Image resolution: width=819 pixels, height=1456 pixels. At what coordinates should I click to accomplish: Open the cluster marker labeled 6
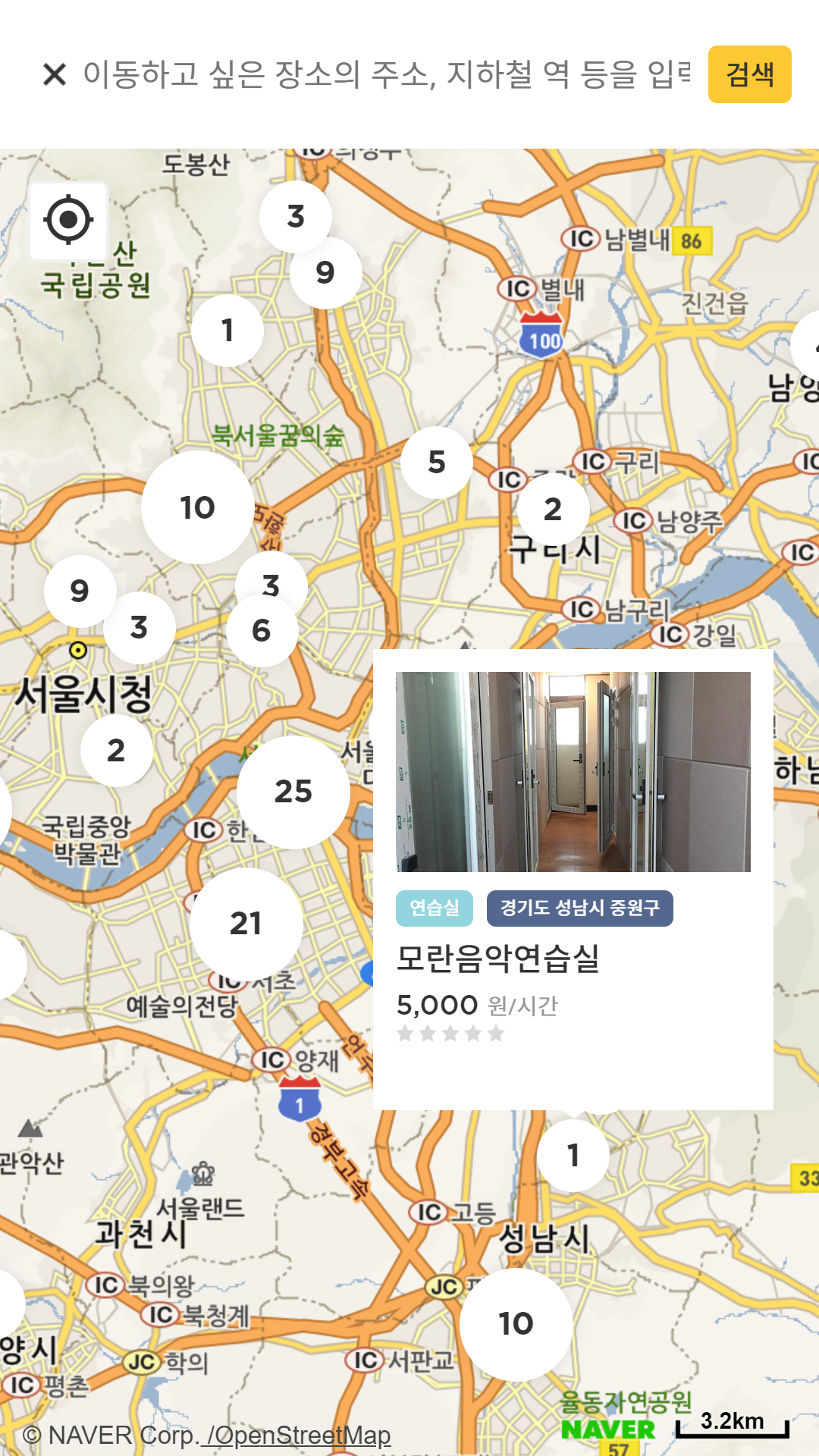pyautogui.click(x=262, y=631)
